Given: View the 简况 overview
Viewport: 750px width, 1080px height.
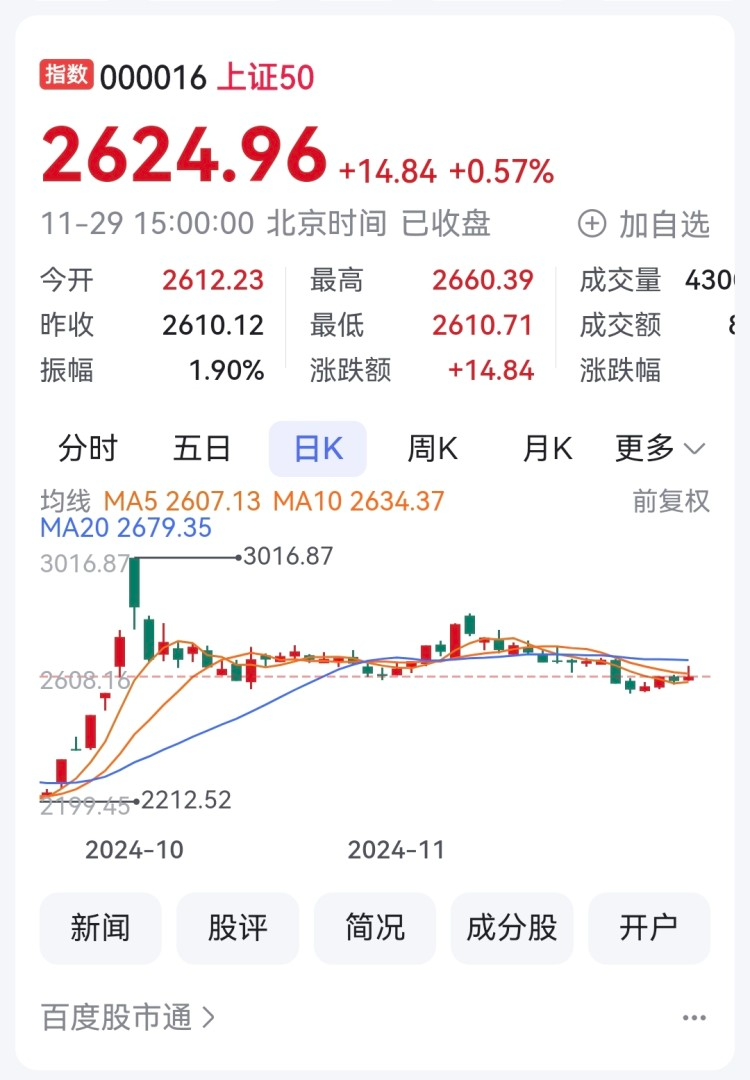Looking at the screenshot, I should click(x=375, y=928).
